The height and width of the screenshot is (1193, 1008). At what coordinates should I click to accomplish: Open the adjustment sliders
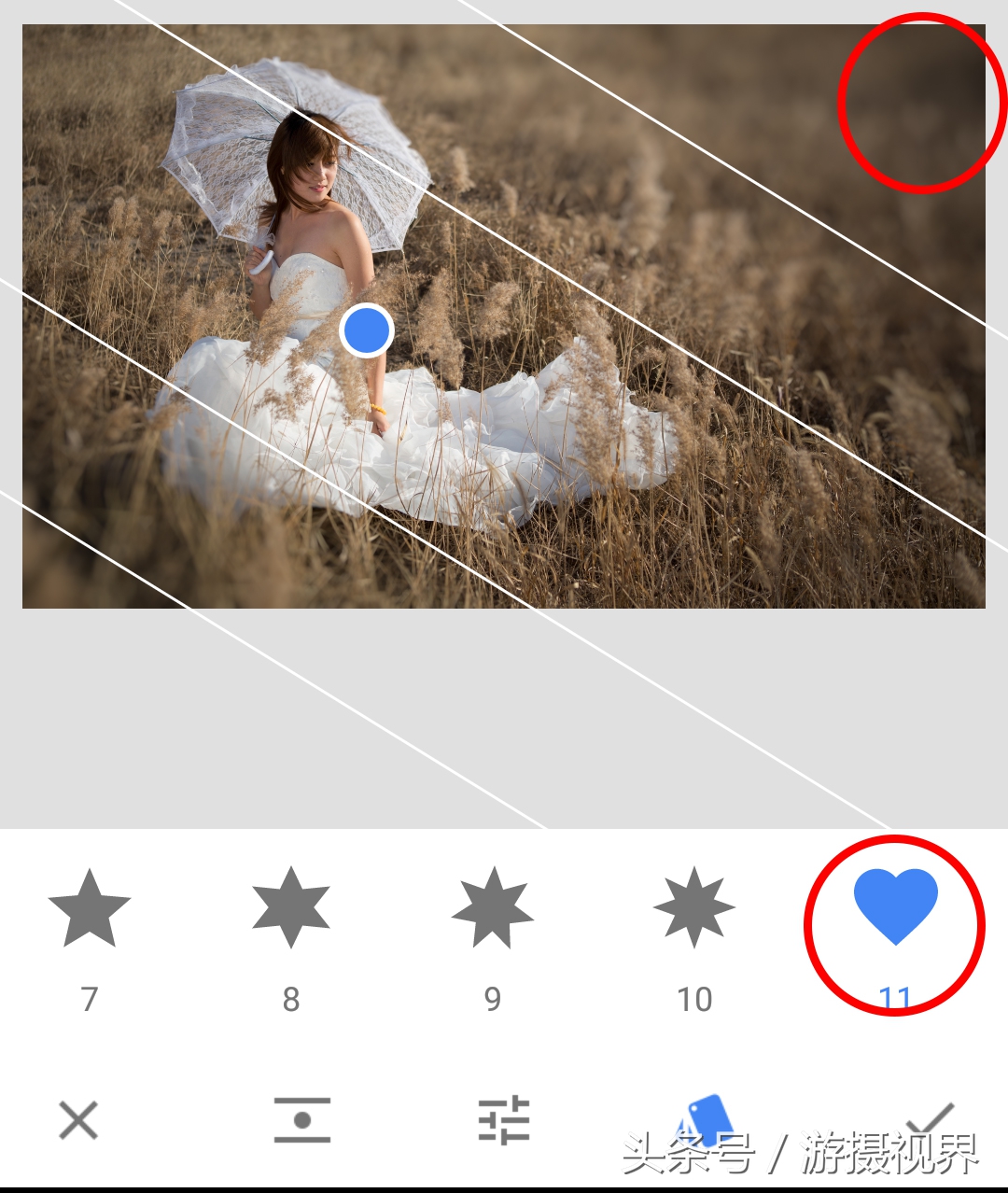tap(504, 1119)
